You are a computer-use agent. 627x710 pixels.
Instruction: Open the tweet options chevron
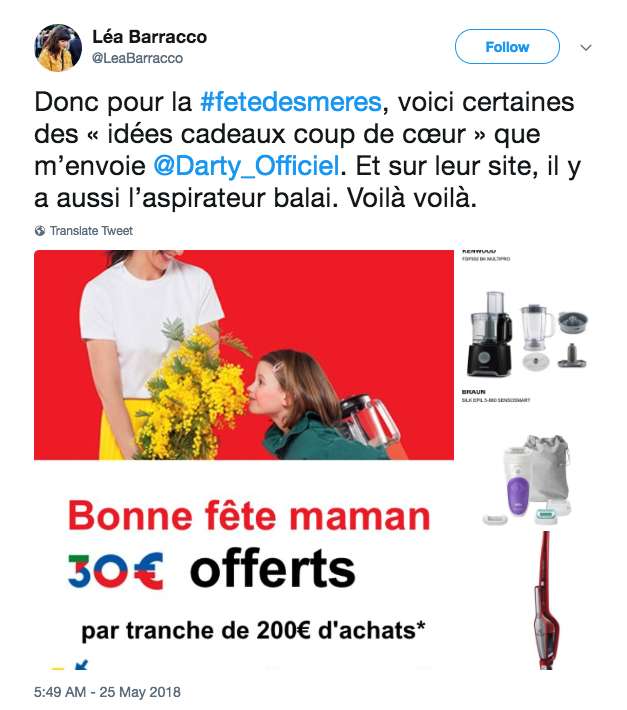click(x=586, y=47)
